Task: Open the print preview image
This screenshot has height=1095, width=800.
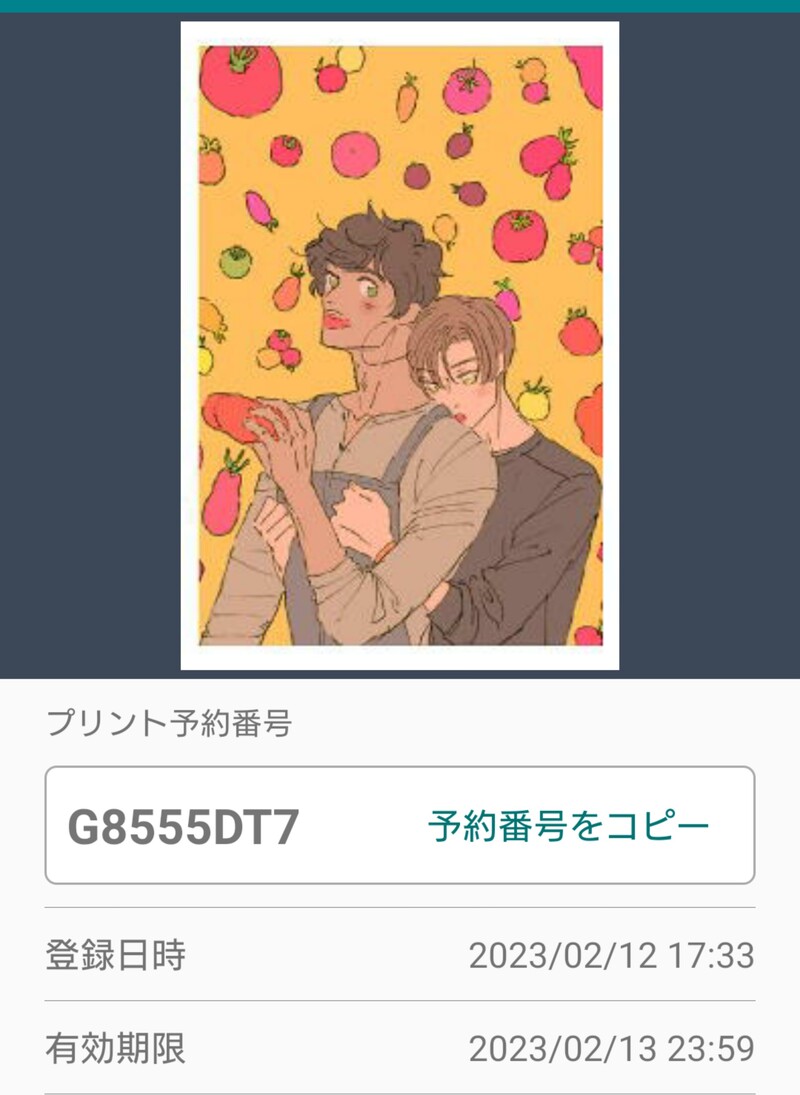Action: [399, 345]
